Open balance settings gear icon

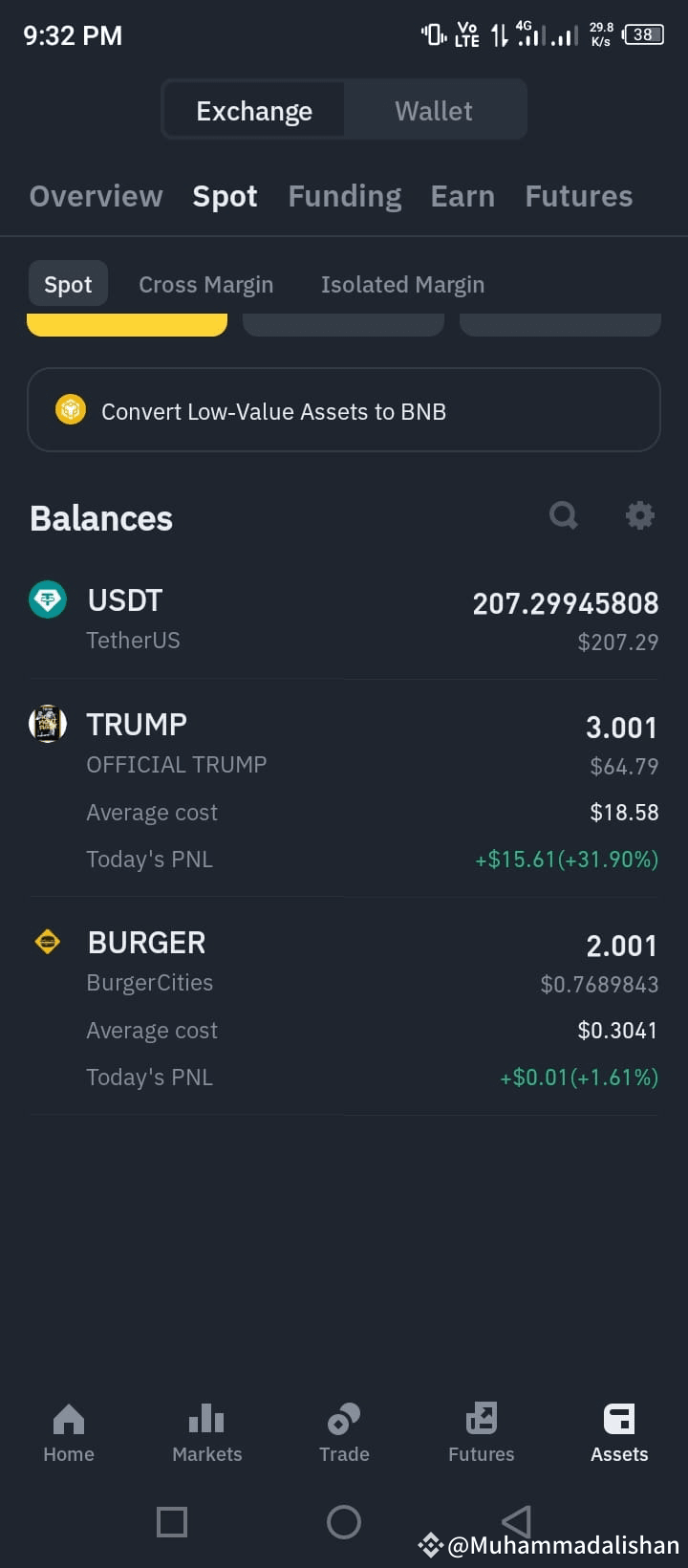click(x=639, y=516)
